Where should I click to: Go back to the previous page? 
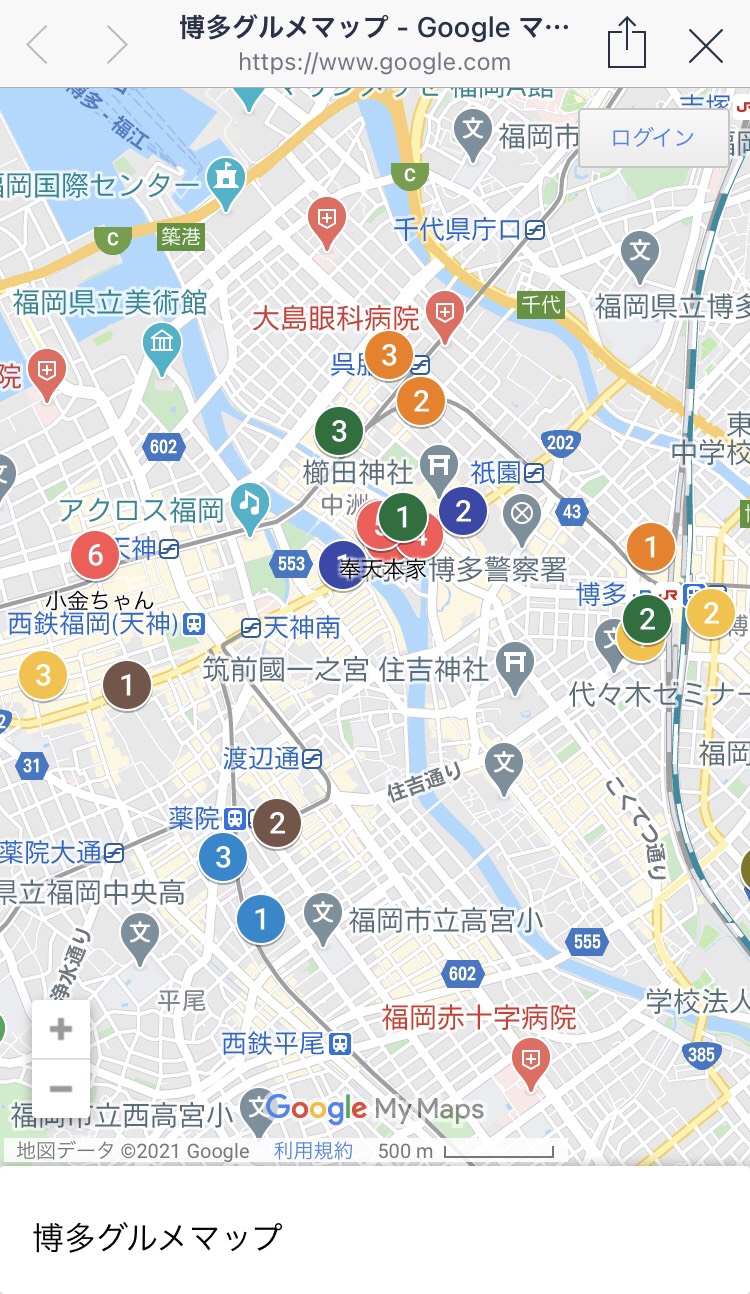pos(37,44)
